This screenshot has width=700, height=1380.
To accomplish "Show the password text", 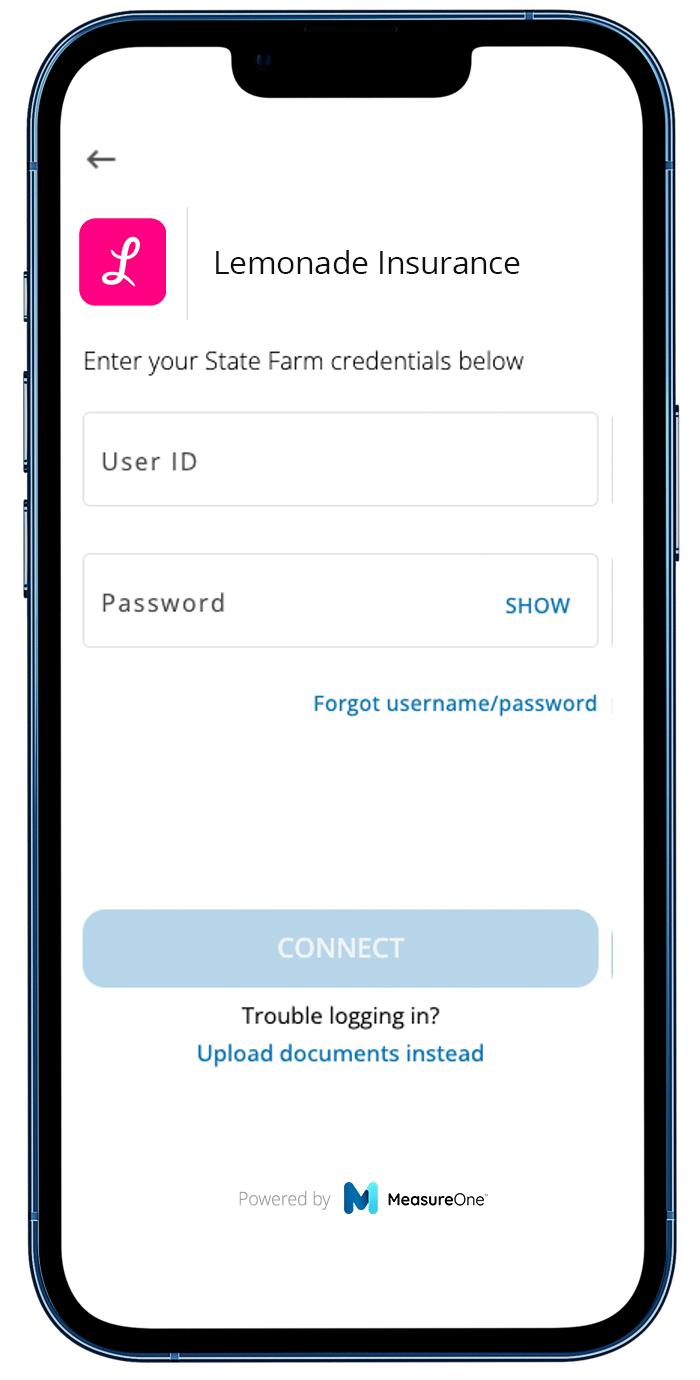I will click(x=537, y=605).
